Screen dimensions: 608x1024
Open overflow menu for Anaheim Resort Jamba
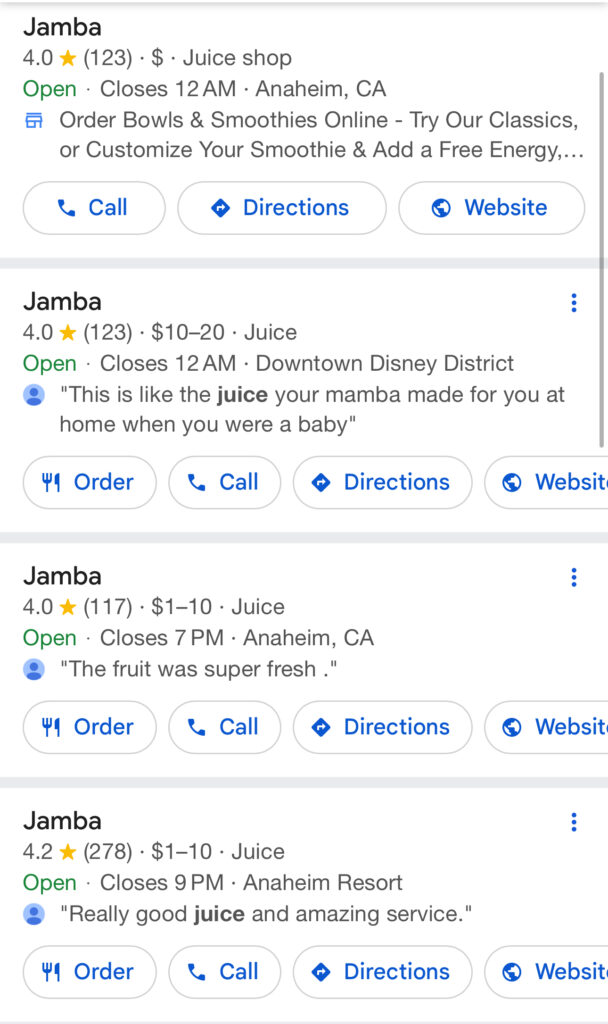coord(573,822)
